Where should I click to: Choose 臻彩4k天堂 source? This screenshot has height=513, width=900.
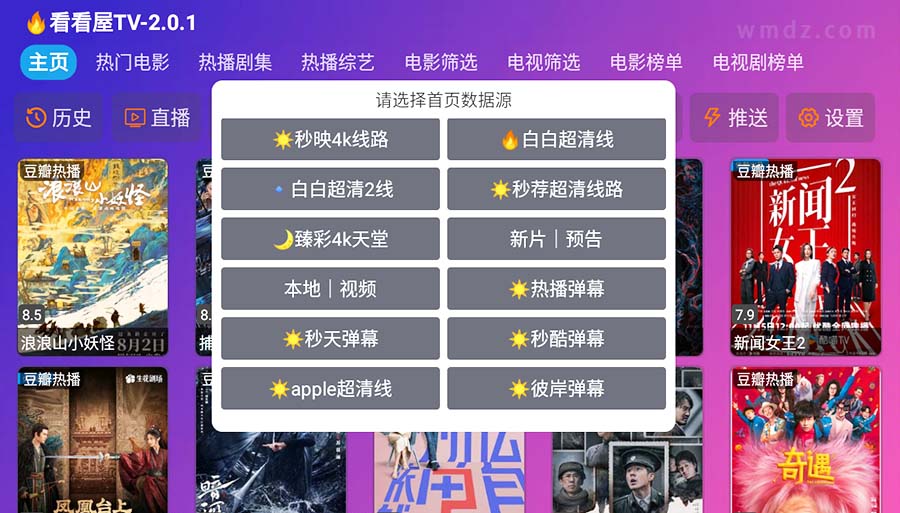coord(330,239)
